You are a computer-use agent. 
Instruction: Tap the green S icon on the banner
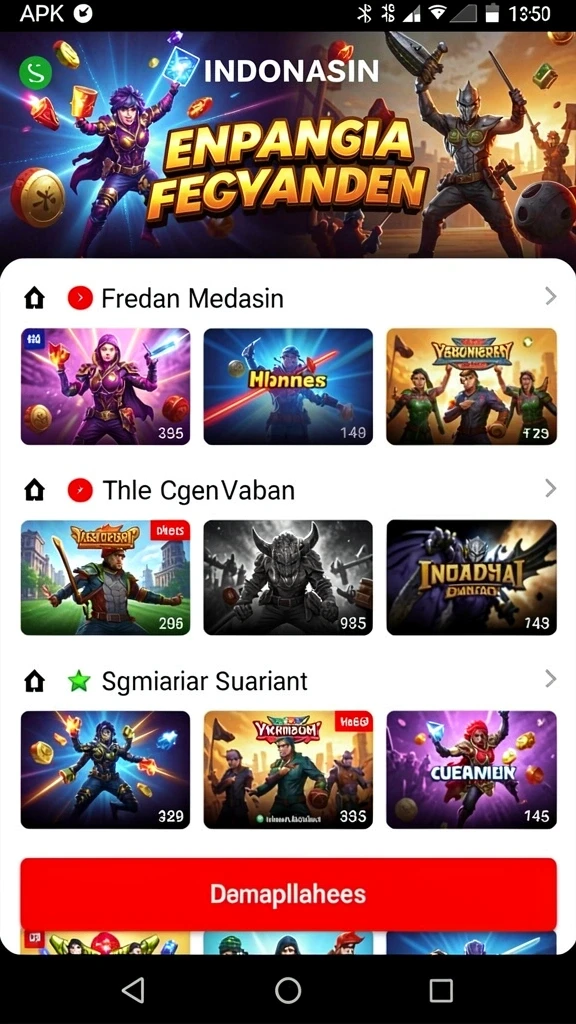pos(35,72)
